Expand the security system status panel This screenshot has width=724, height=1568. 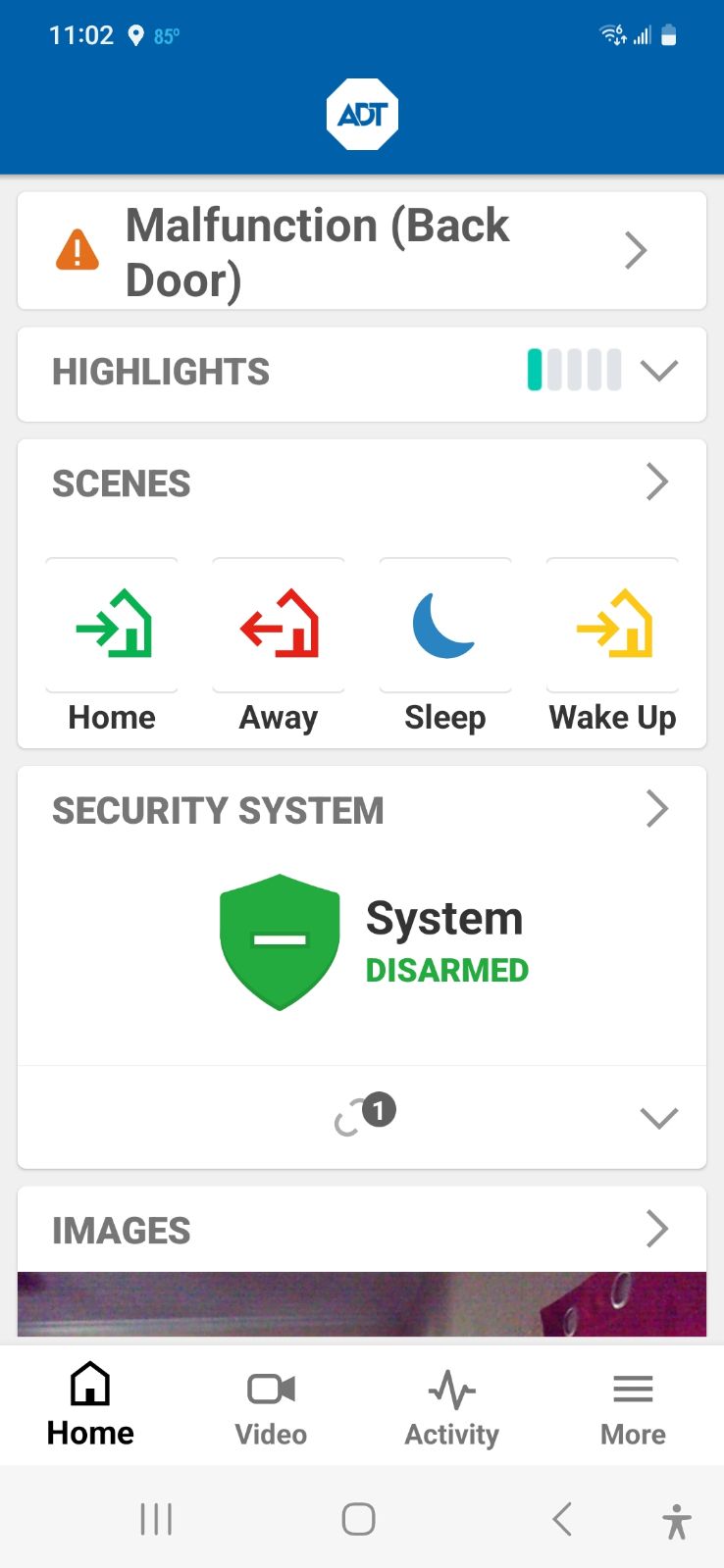658,1118
